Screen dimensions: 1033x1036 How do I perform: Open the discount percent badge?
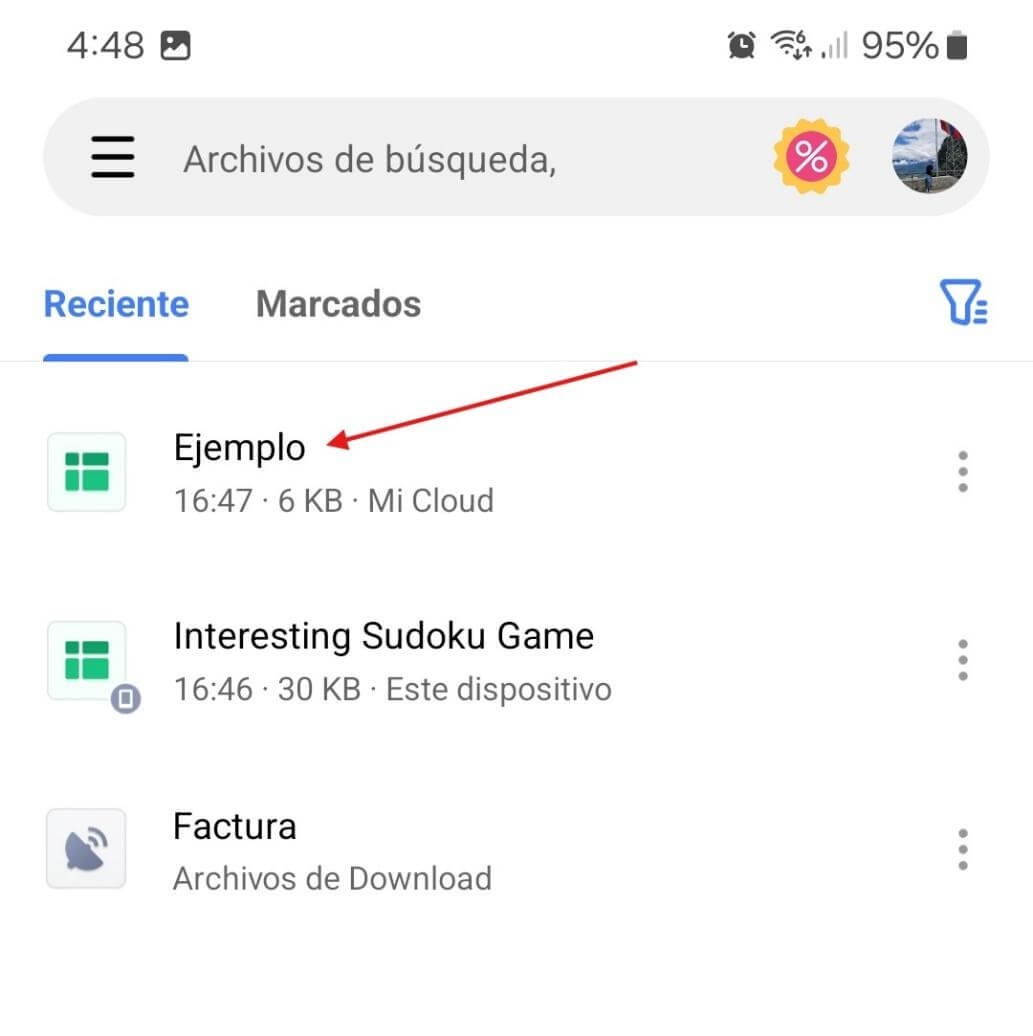coord(811,158)
